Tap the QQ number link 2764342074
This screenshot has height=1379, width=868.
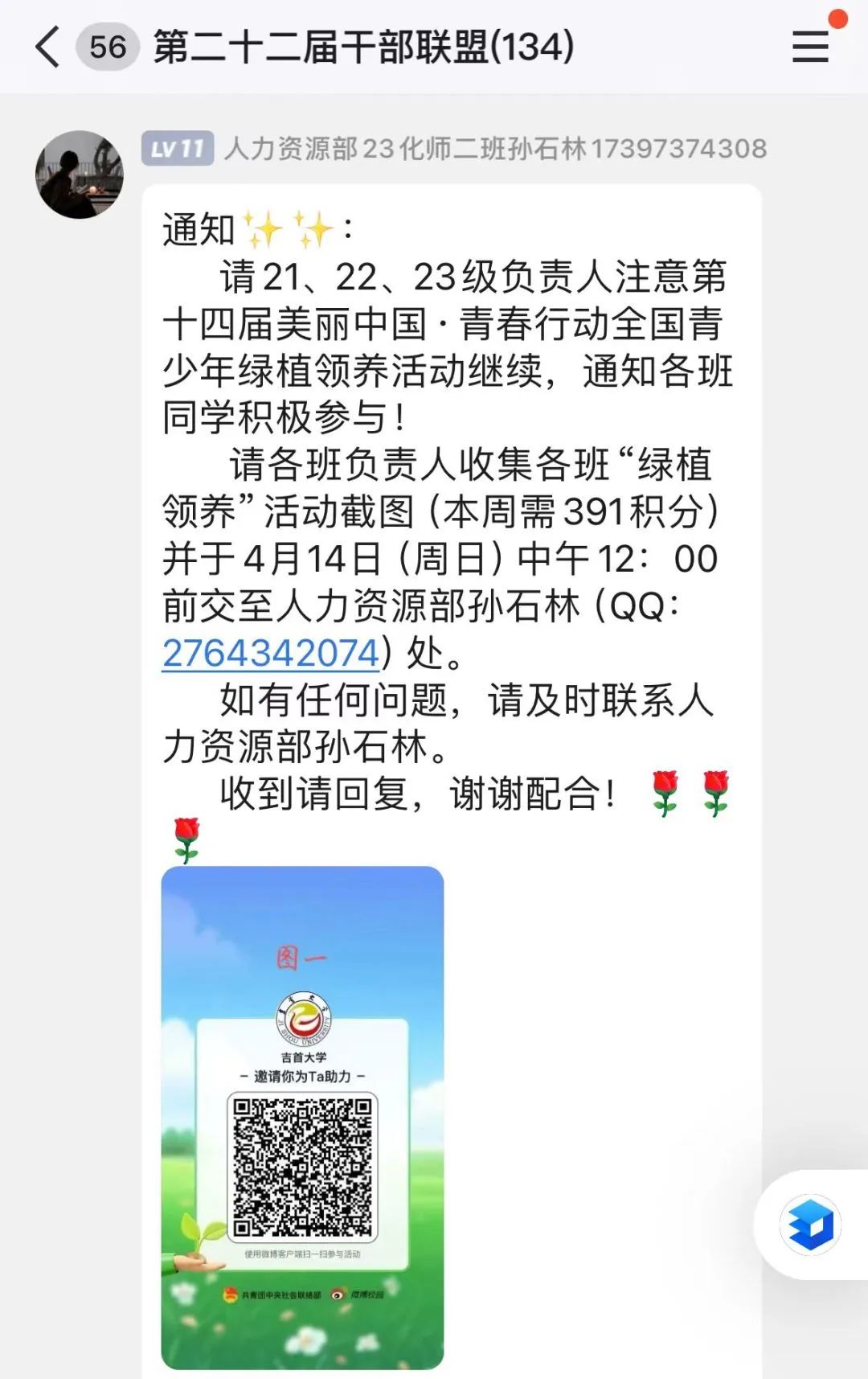[271, 653]
